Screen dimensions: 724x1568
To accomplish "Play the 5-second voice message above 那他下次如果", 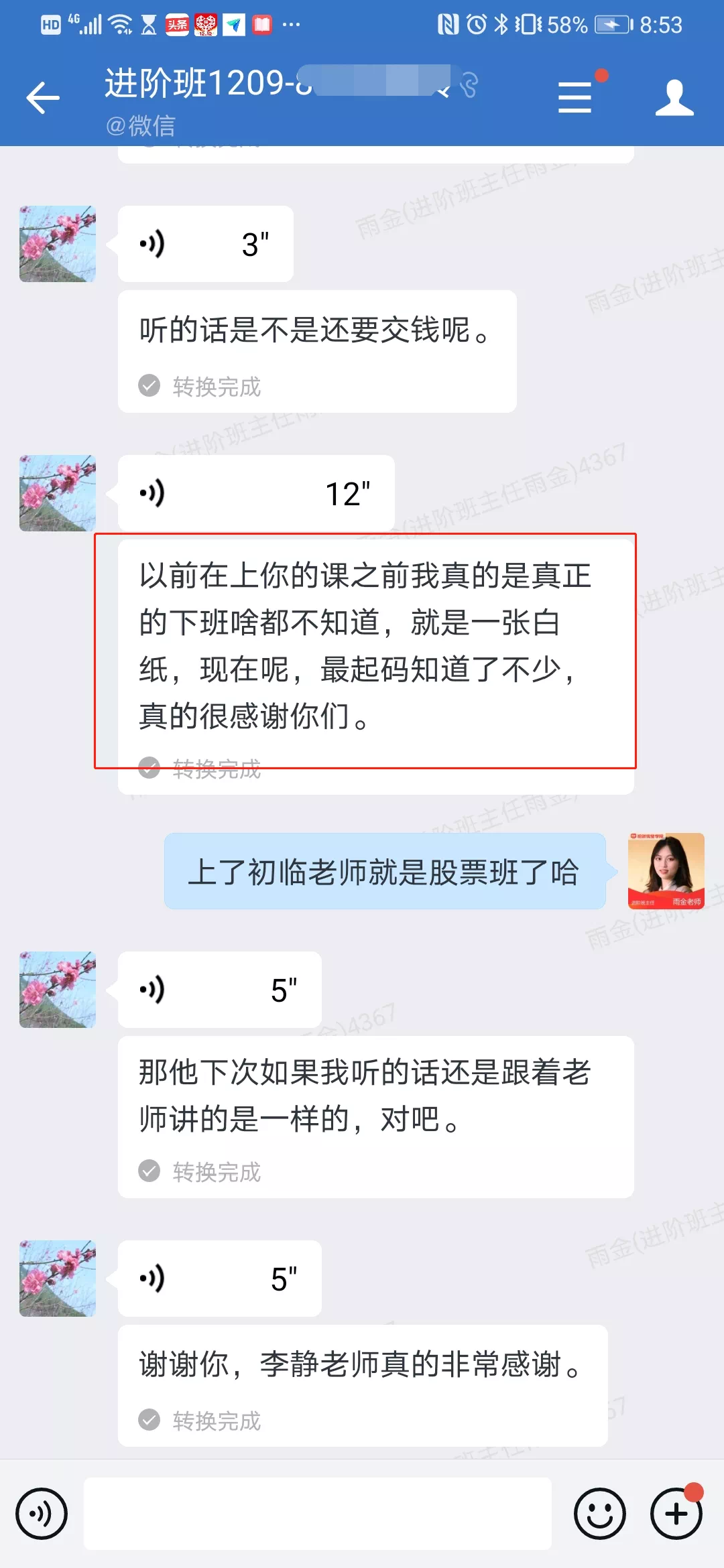I will pyautogui.click(x=219, y=990).
